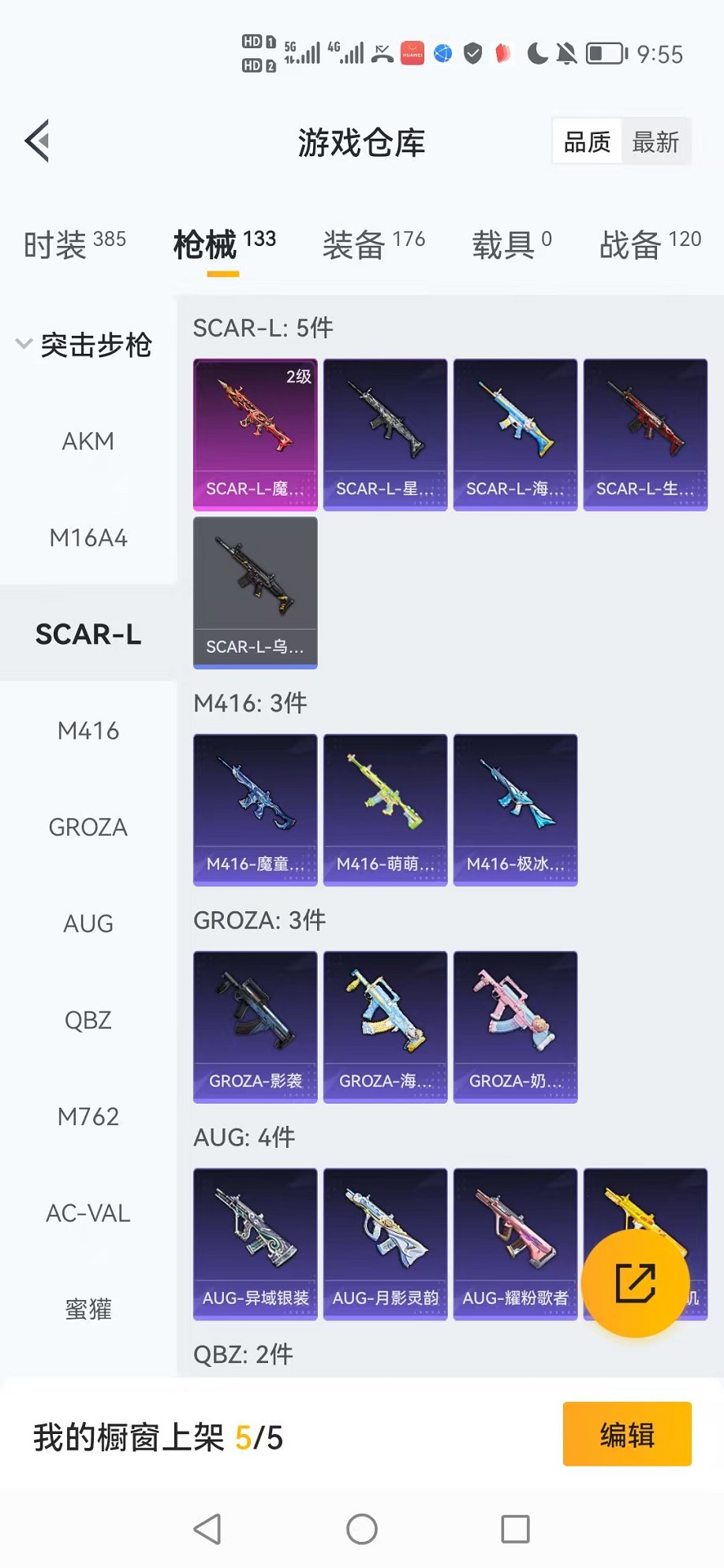This screenshot has height=1568, width=724.
Task: Tap the floating yellow share button
Action: (x=635, y=1283)
